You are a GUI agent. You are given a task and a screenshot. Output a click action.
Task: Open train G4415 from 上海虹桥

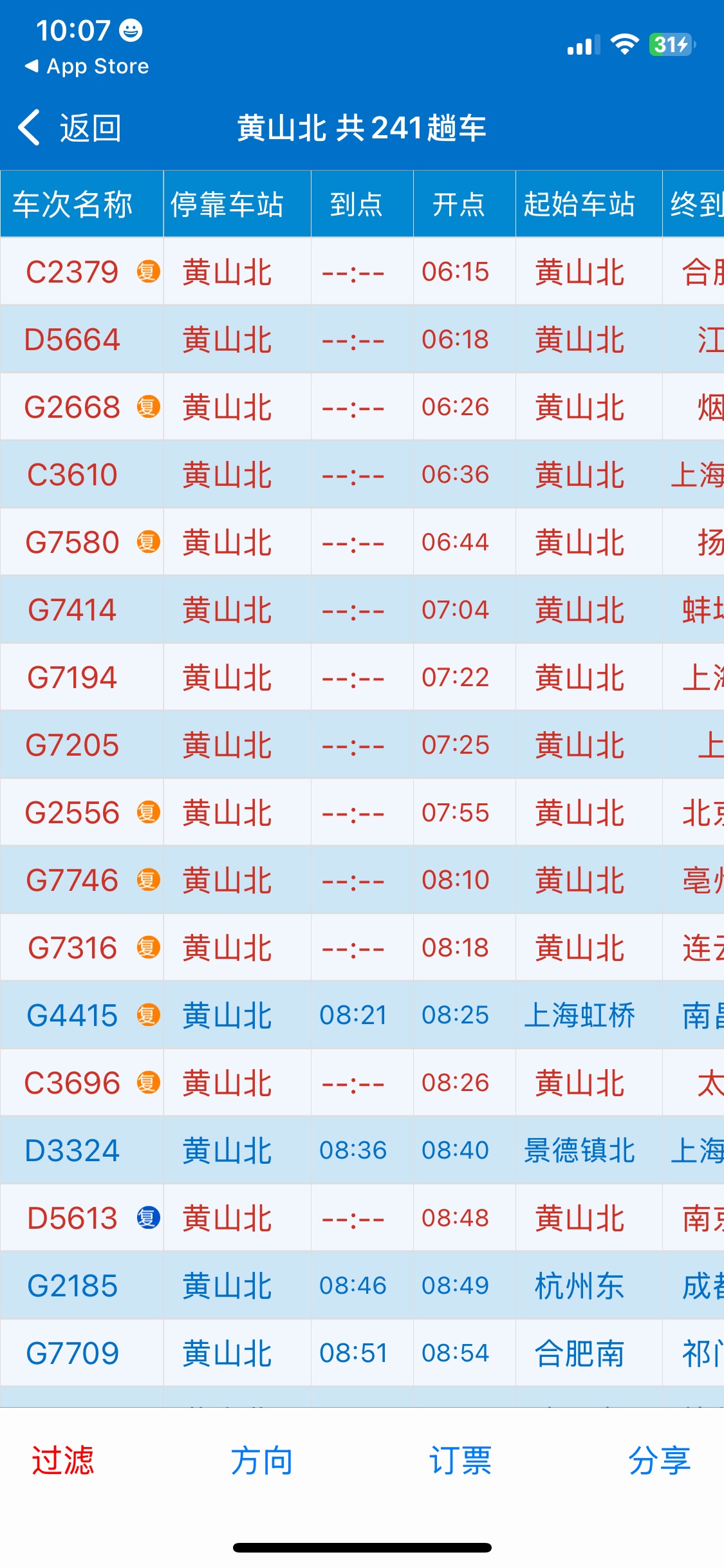362,1015
